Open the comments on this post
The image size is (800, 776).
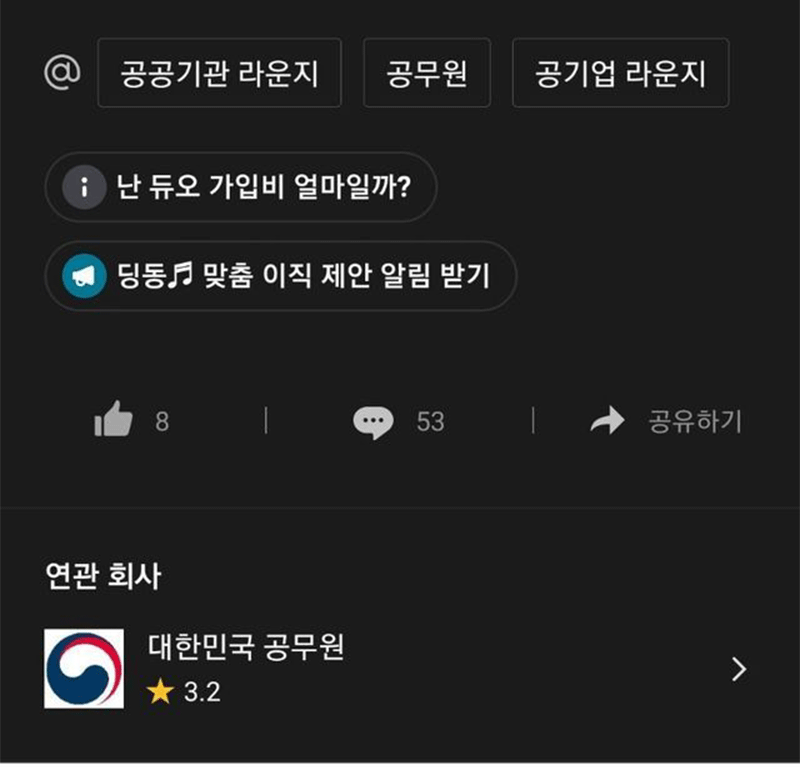click(374, 421)
